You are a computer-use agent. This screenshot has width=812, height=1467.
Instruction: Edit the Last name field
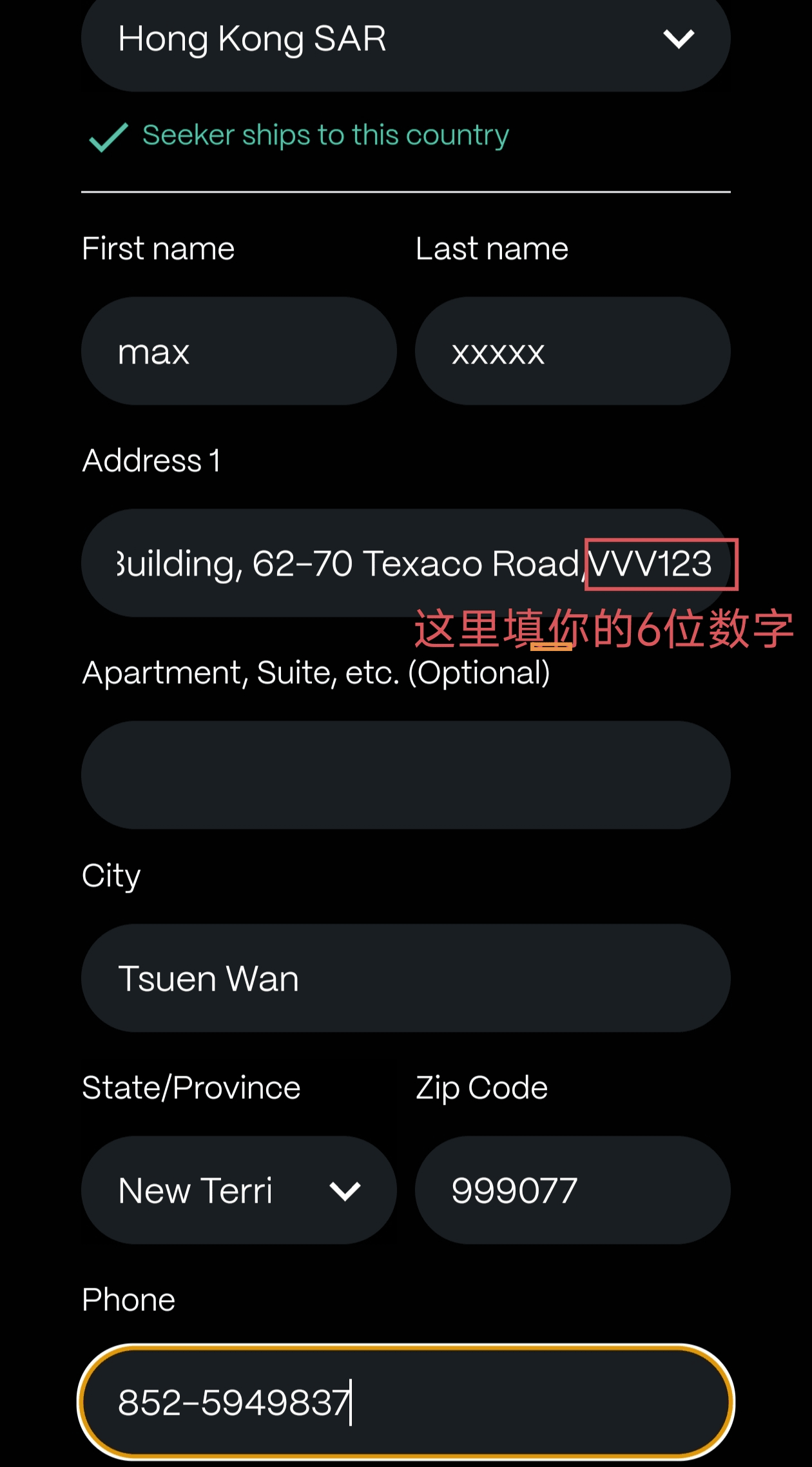[x=572, y=351]
